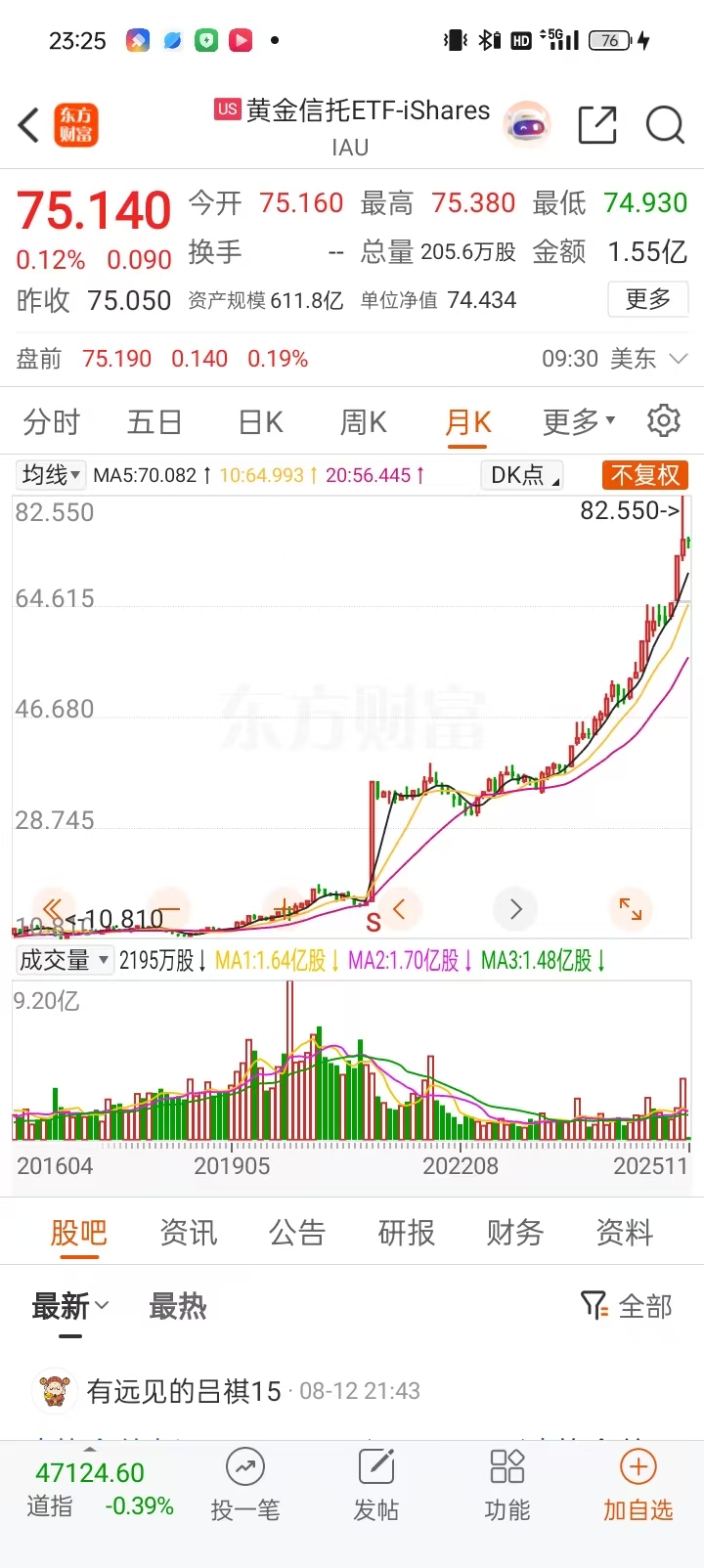Viewport: 704px width, 1568px height.
Task: Tap 更多 to show more quote details
Action: coord(648,299)
